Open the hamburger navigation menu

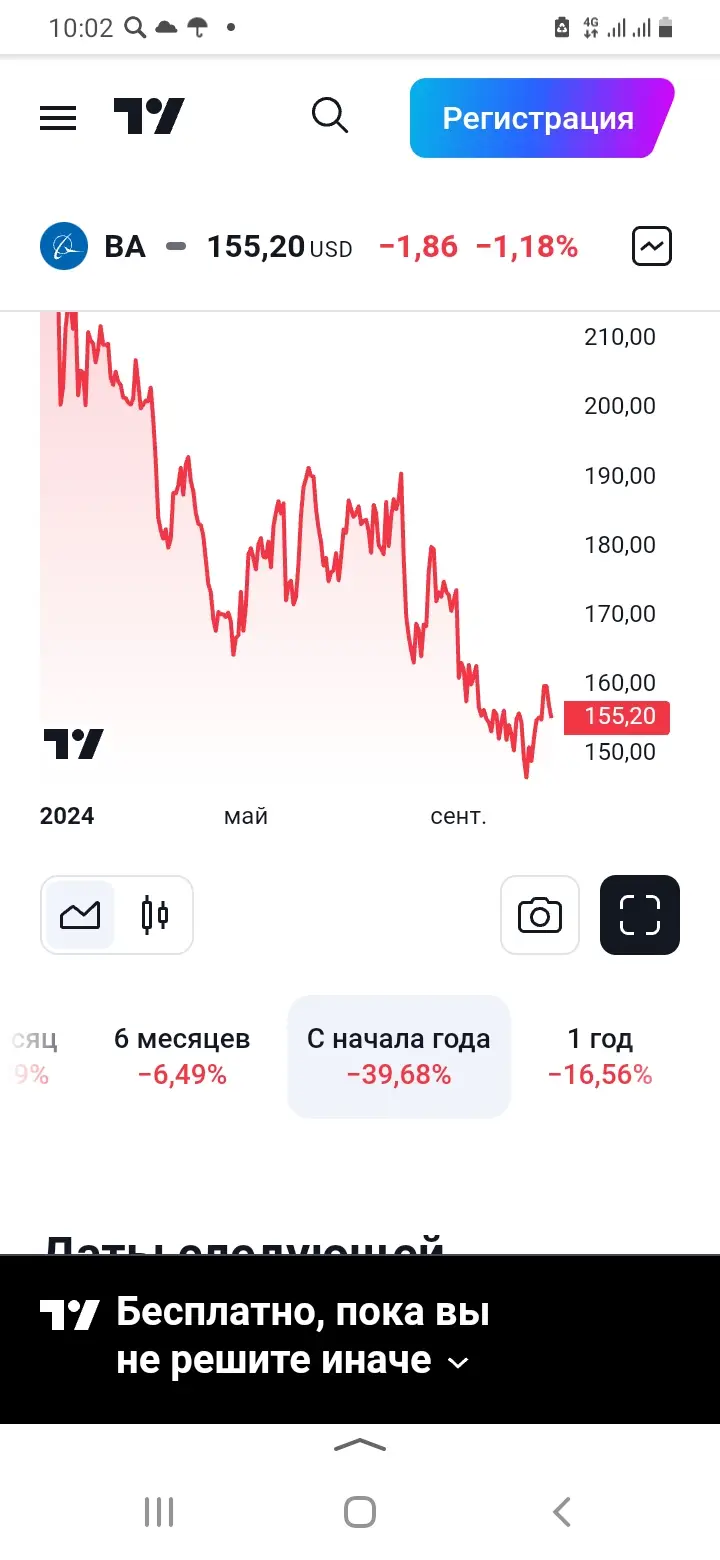click(58, 118)
